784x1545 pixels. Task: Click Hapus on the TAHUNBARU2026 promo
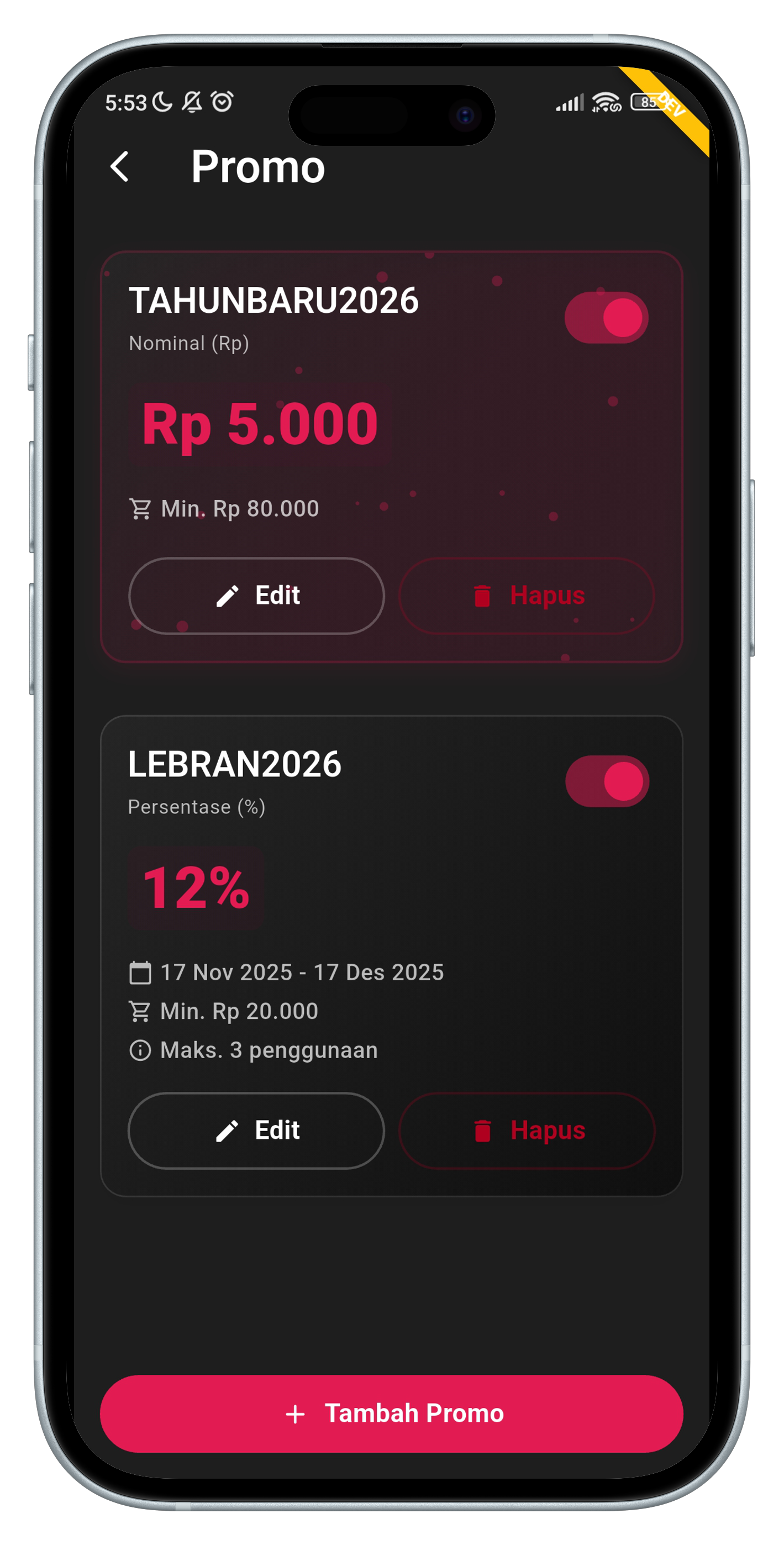pyautogui.click(x=527, y=595)
